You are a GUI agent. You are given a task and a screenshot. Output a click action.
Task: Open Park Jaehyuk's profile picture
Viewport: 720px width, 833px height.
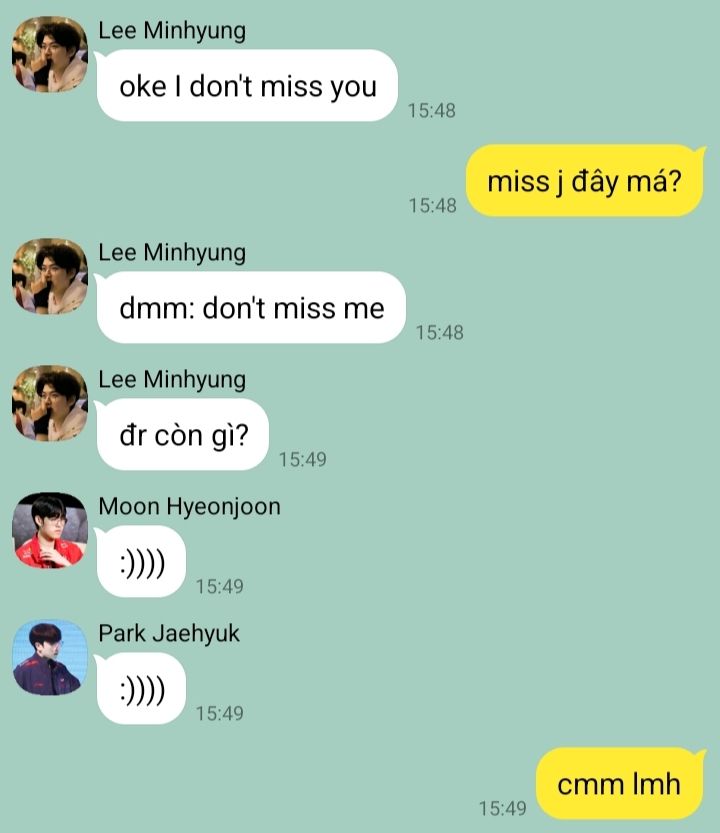click(50, 657)
